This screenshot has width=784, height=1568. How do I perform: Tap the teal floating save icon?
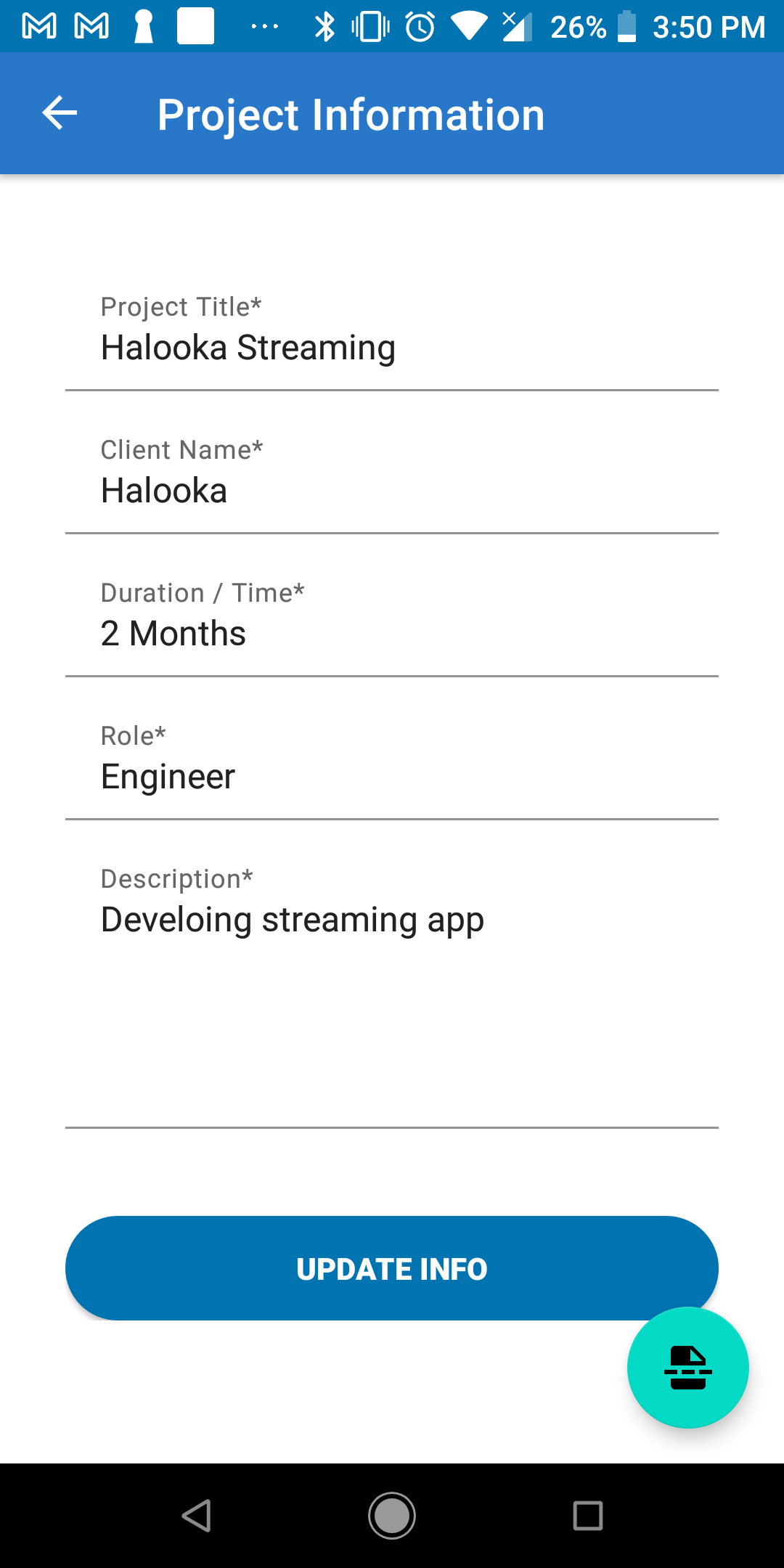tap(688, 1368)
